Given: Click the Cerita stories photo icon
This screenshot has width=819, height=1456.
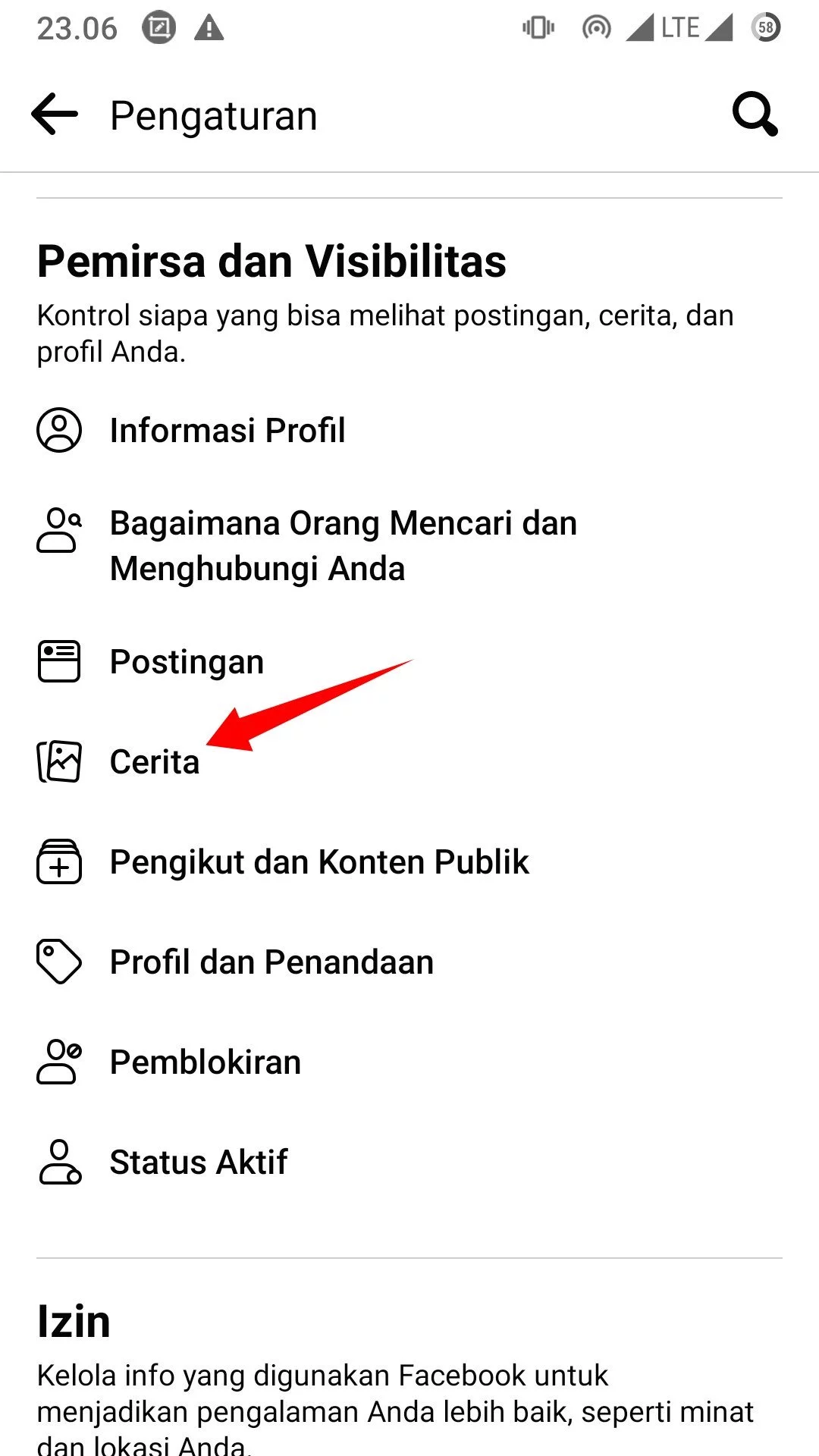Looking at the screenshot, I should [60, 762].
